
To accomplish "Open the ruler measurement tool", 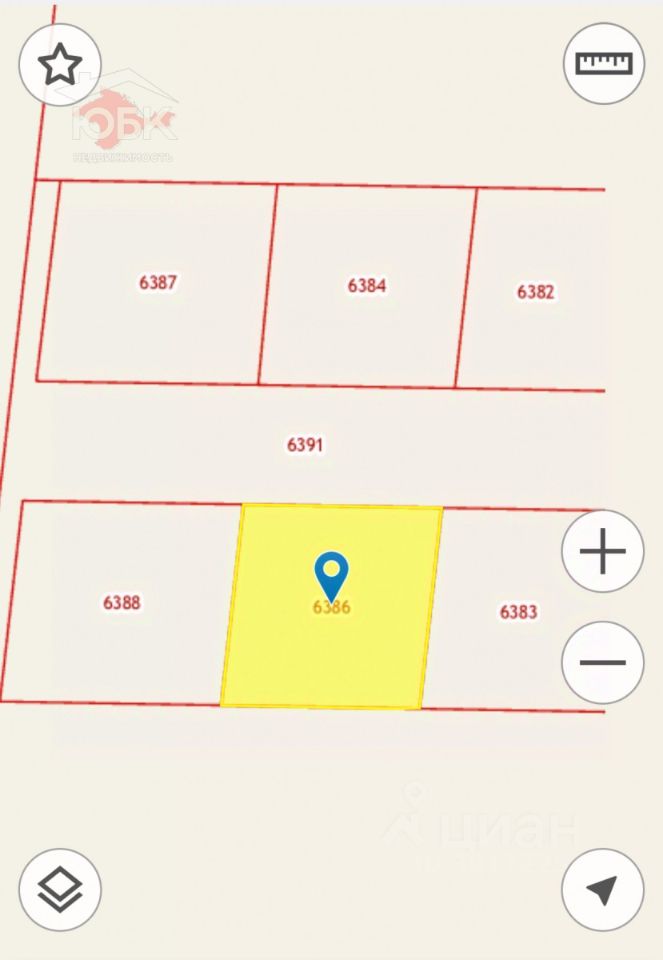I will click(604, 63).
